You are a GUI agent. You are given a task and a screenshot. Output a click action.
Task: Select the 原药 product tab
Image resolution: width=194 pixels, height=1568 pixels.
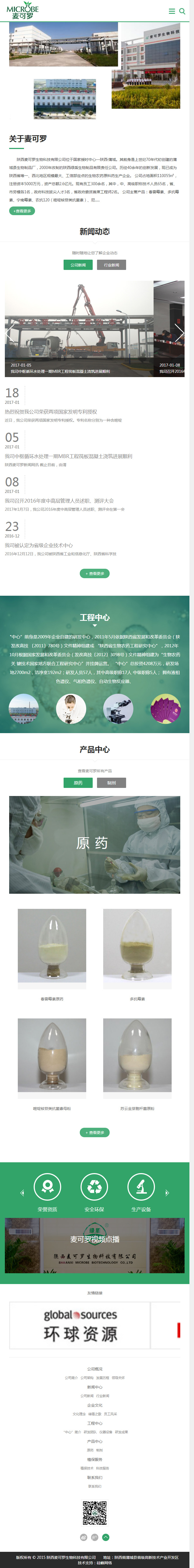78,783
